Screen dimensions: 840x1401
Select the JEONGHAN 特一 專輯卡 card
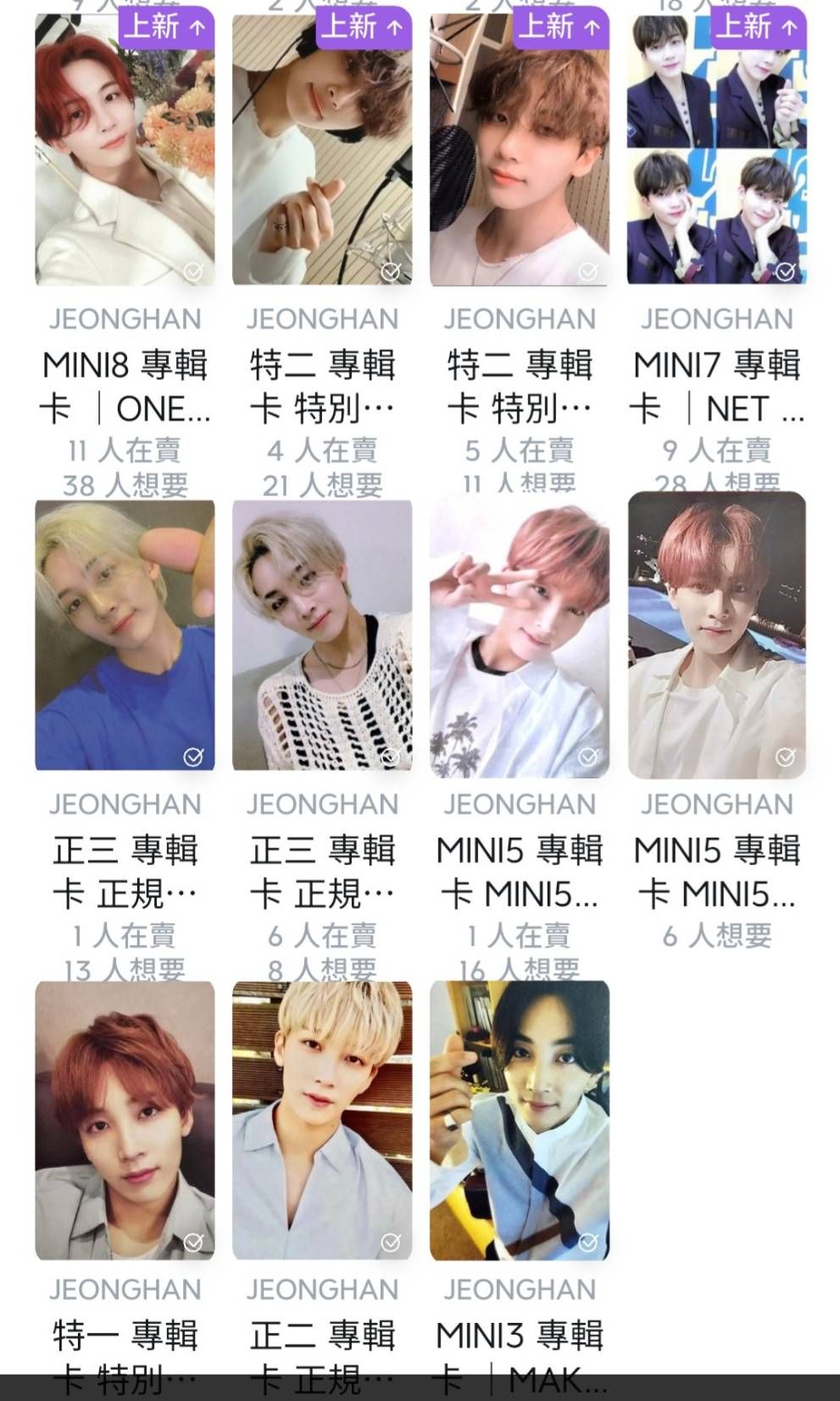click(x=125, y=1120)
